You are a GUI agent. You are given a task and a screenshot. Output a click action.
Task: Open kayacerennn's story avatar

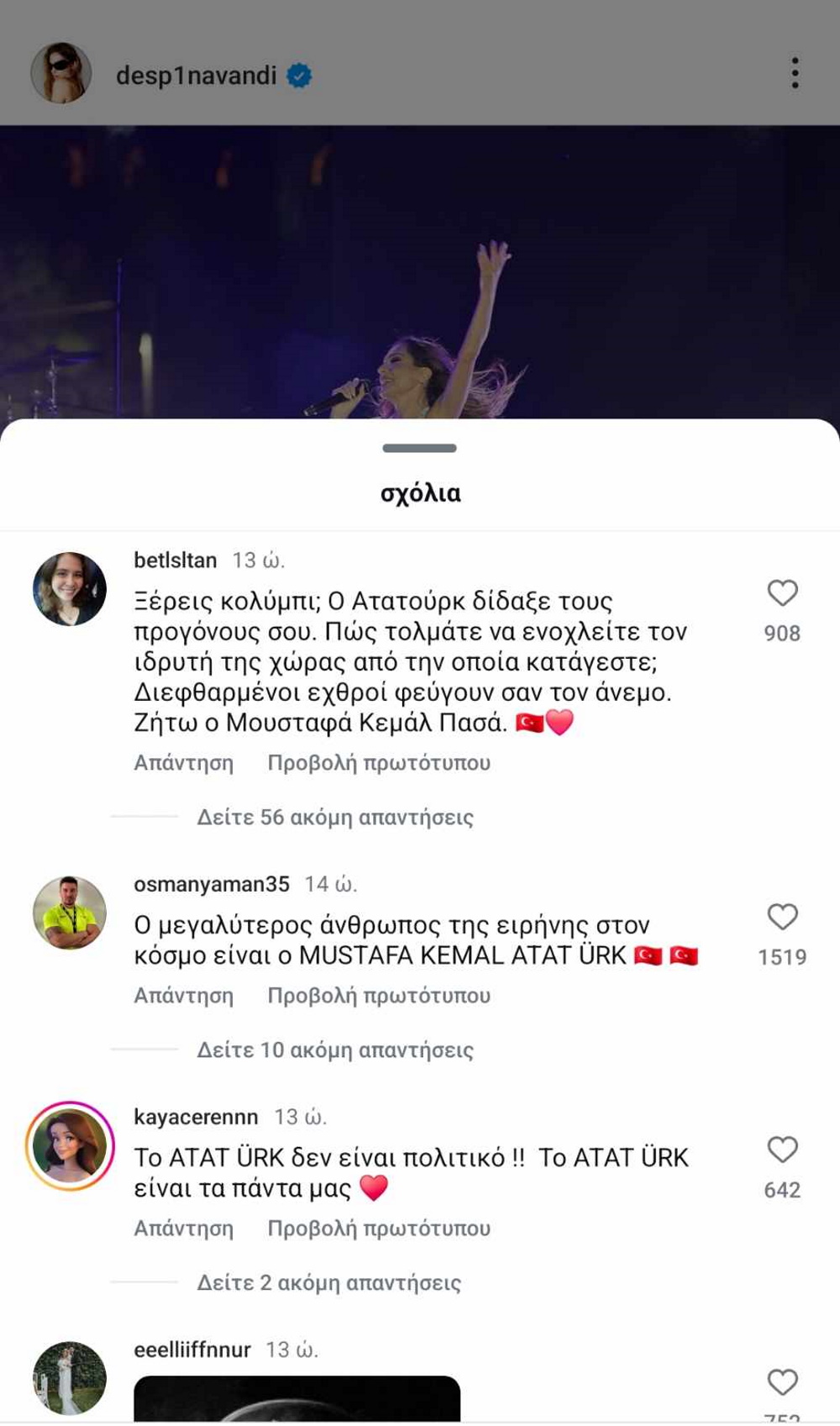70,1145
